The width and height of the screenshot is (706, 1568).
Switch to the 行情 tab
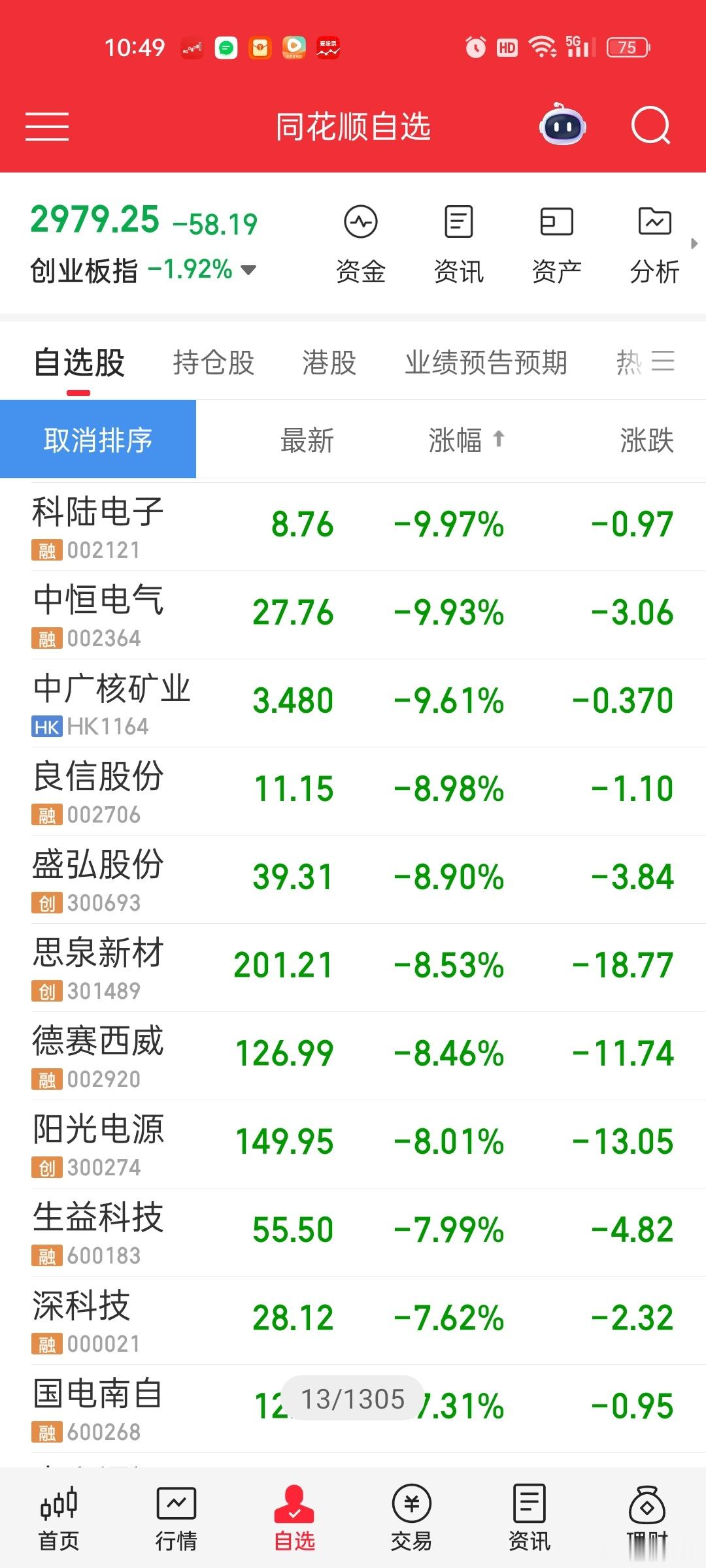(x=176, y=1518)
